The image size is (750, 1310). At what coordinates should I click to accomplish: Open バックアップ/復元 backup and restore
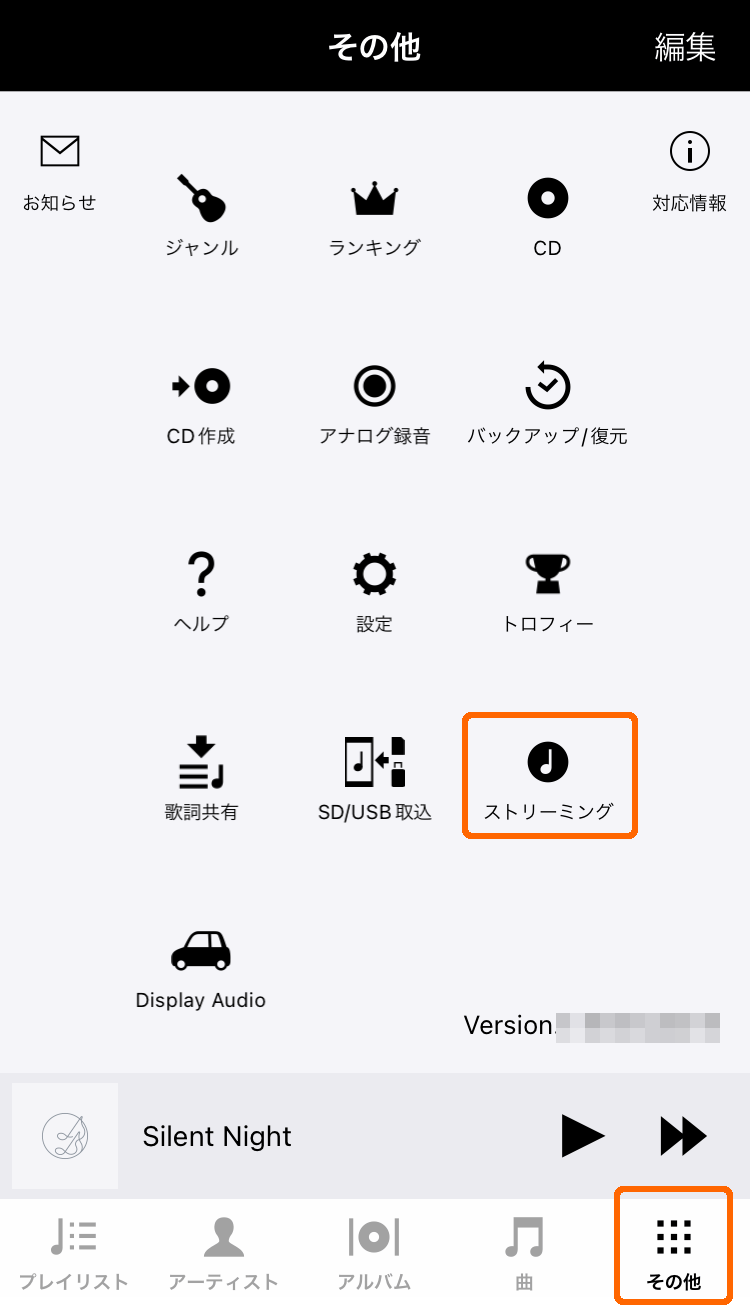tap(548, 405)
